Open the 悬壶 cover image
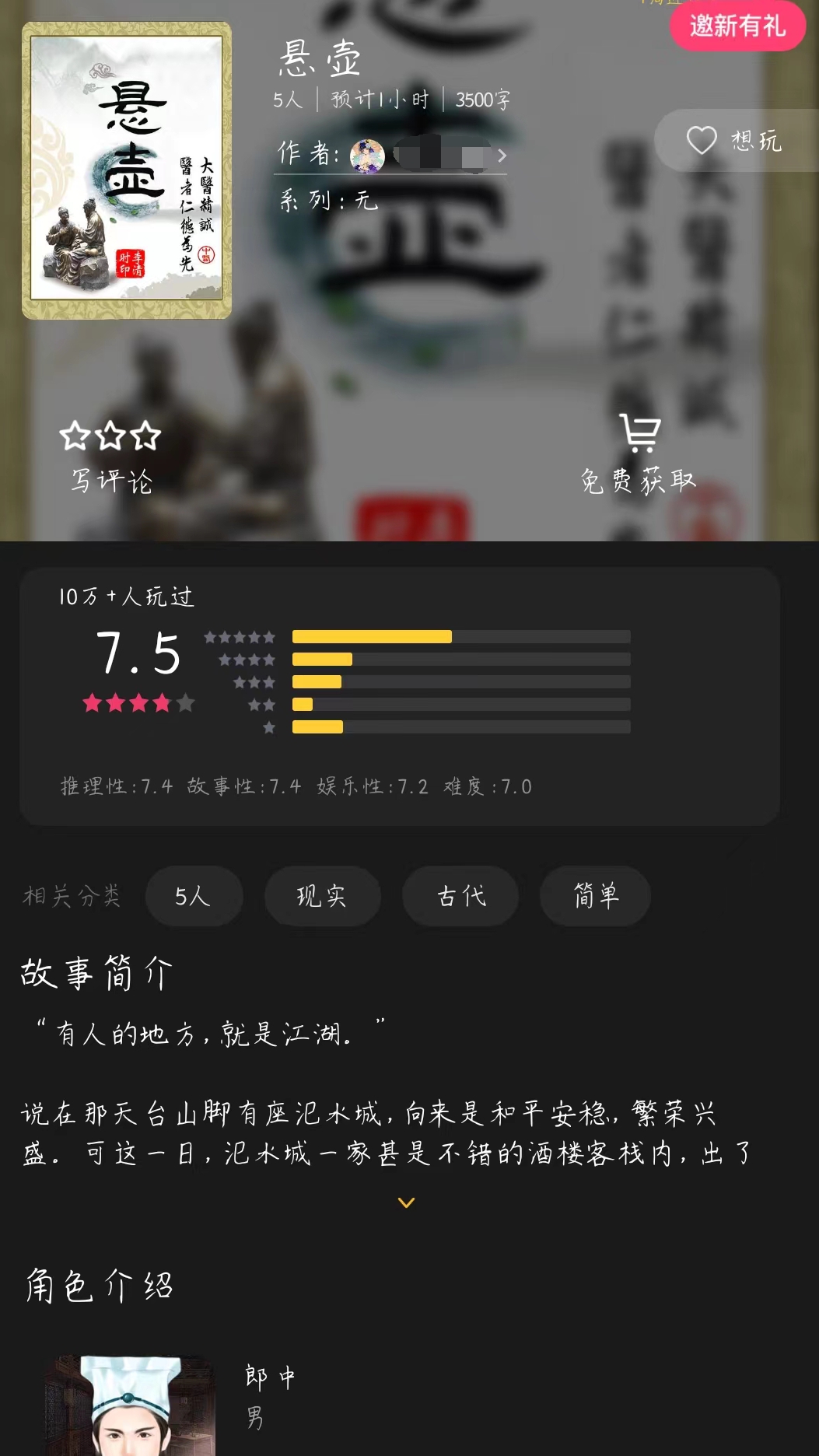Screen dimensions: 819x1456 pos(127,170)
